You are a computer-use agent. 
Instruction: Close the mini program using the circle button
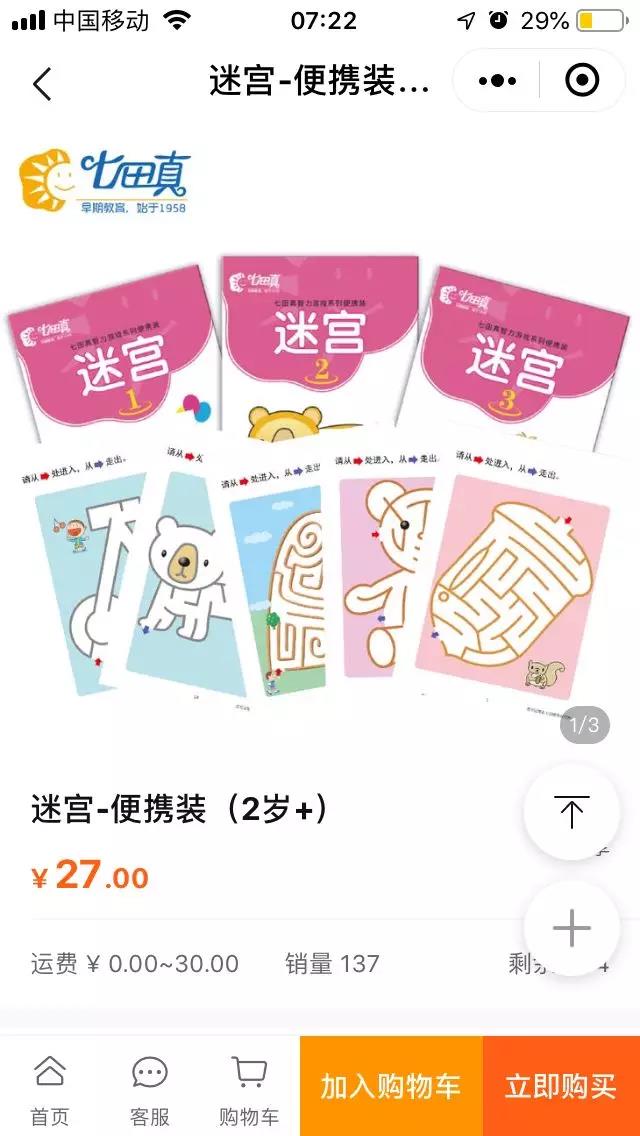point(583,80)
